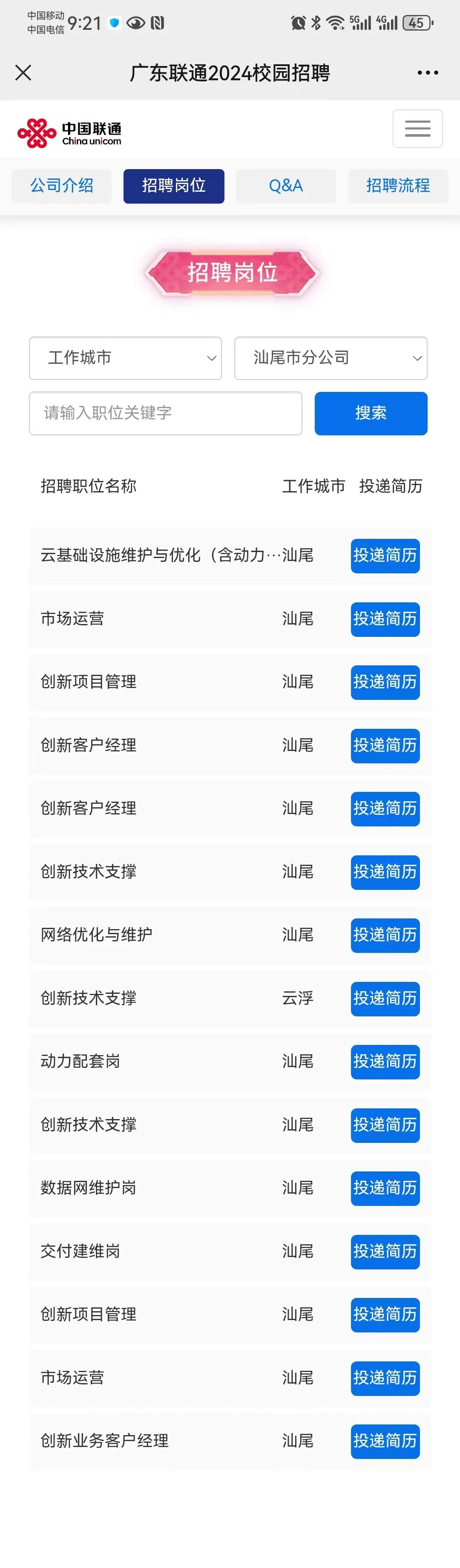Select the 招聘岗位 tab
This screenshot has height=1568, width=460.
(174, 186)
